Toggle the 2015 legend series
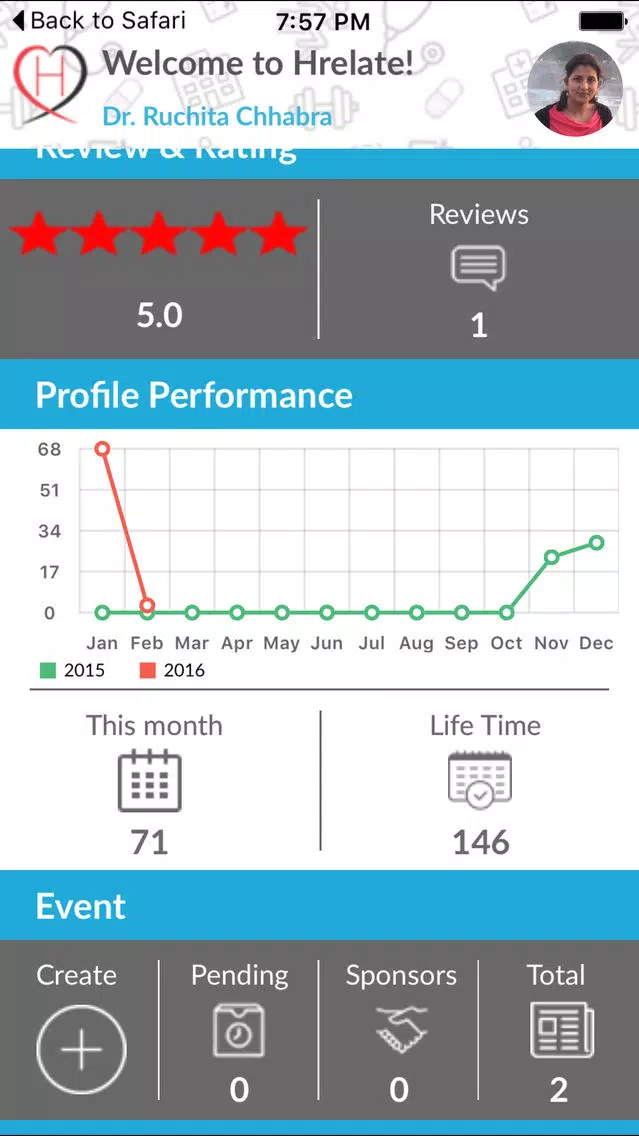This screenshot has width=639, height=1136. click(x=73, y=671)
